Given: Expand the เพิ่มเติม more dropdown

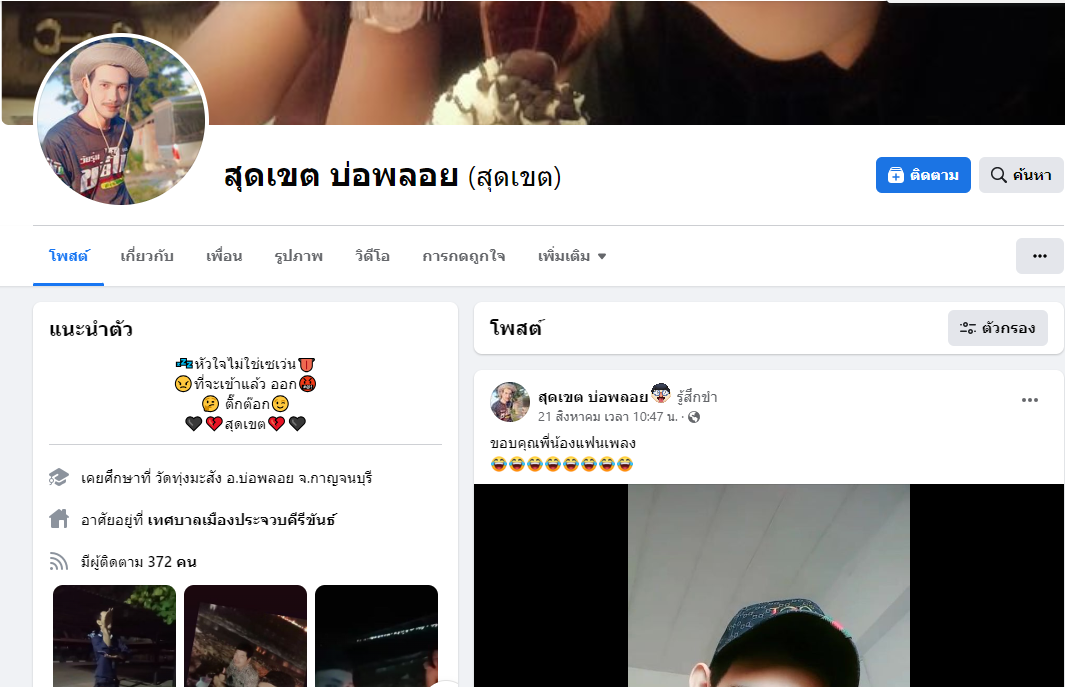Looking at the screenshot, I should tap(572, 256).
